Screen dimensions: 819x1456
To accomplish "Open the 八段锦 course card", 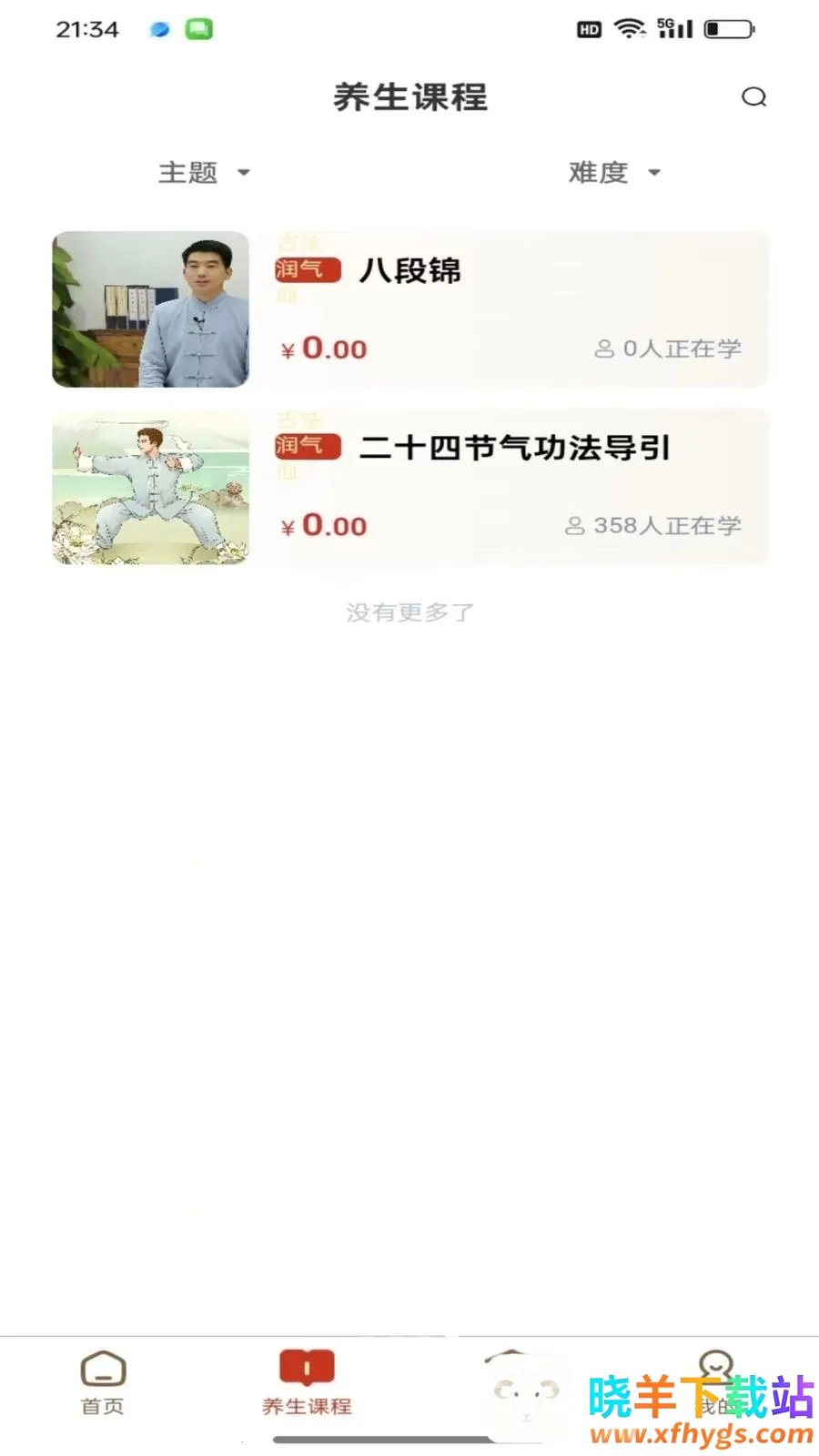I will (410, 309).
